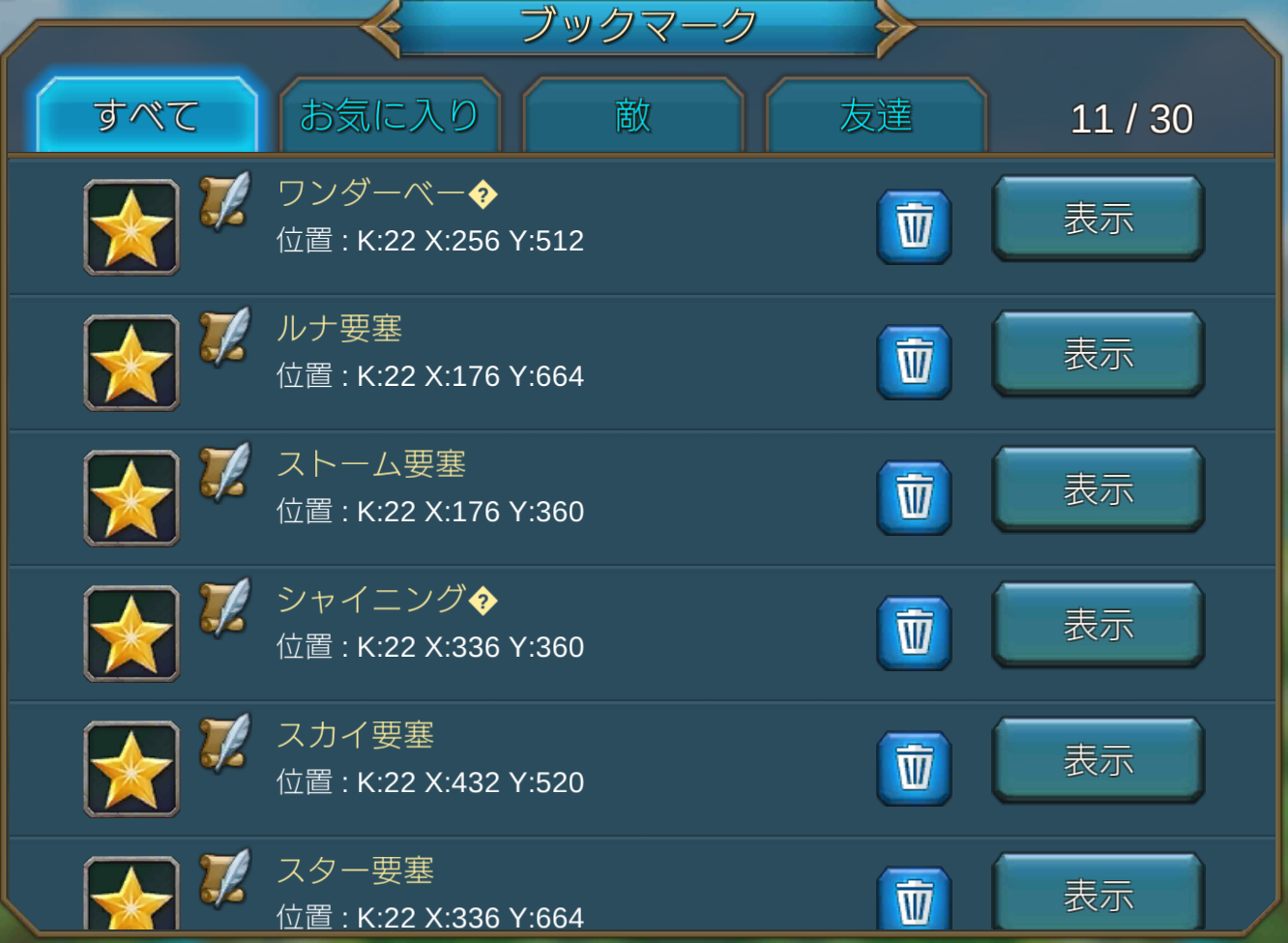Switch to the すべて tab
Screen dimensions: 1288x943
point(147,115)
